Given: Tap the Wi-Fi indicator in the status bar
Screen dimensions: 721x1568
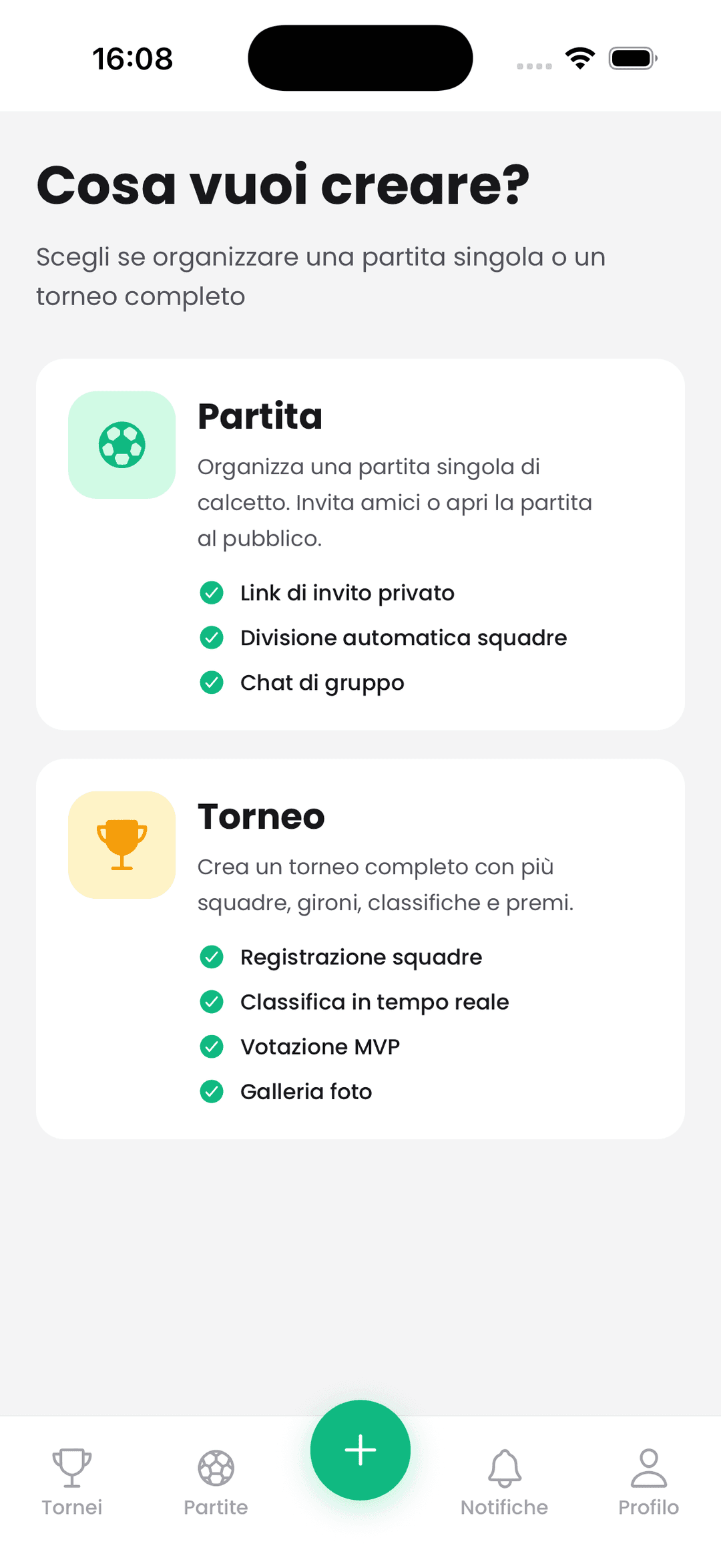Looking at the screenshot, I should pyautogui.click(x=579, y=58).
